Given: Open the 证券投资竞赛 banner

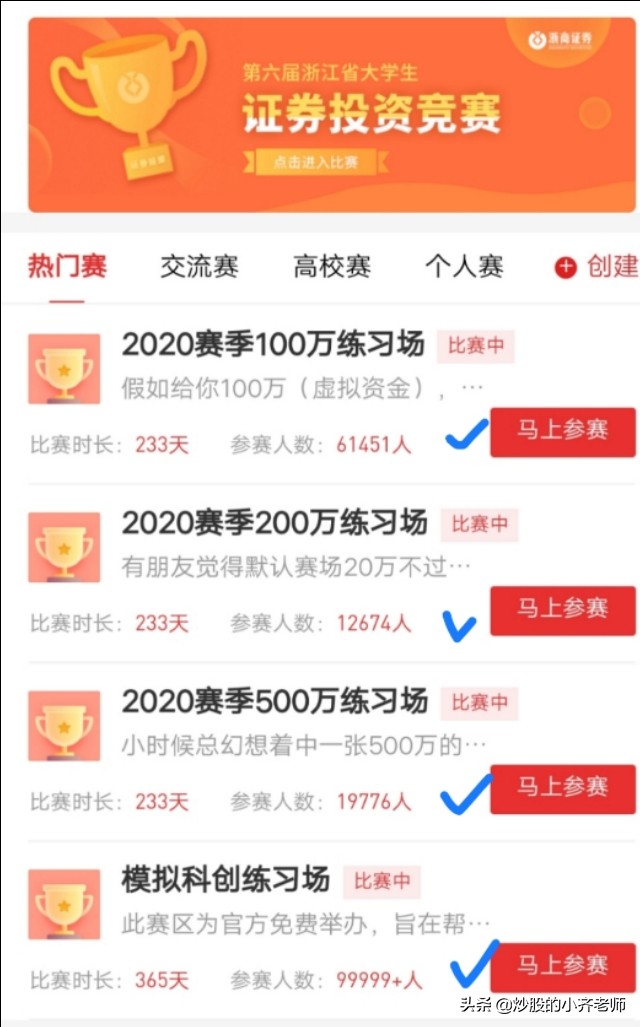Looking at the screenshot, I should [x=330, y=115].
